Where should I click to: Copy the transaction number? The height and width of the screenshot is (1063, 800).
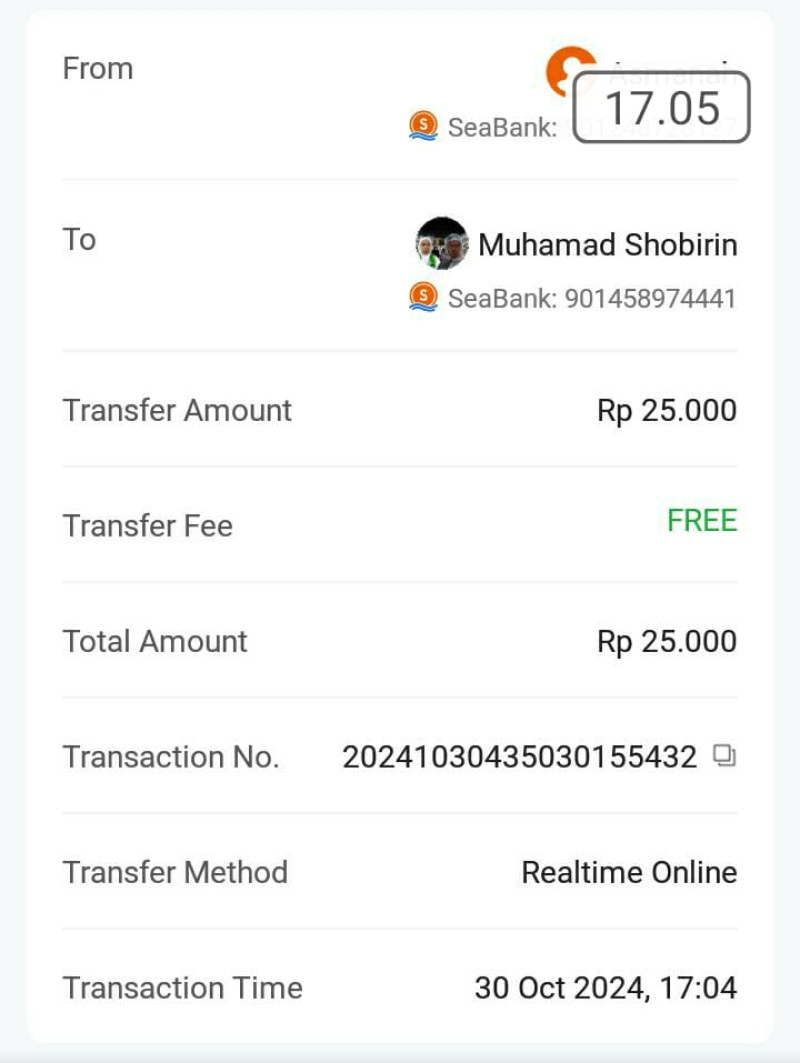(724, 756)
